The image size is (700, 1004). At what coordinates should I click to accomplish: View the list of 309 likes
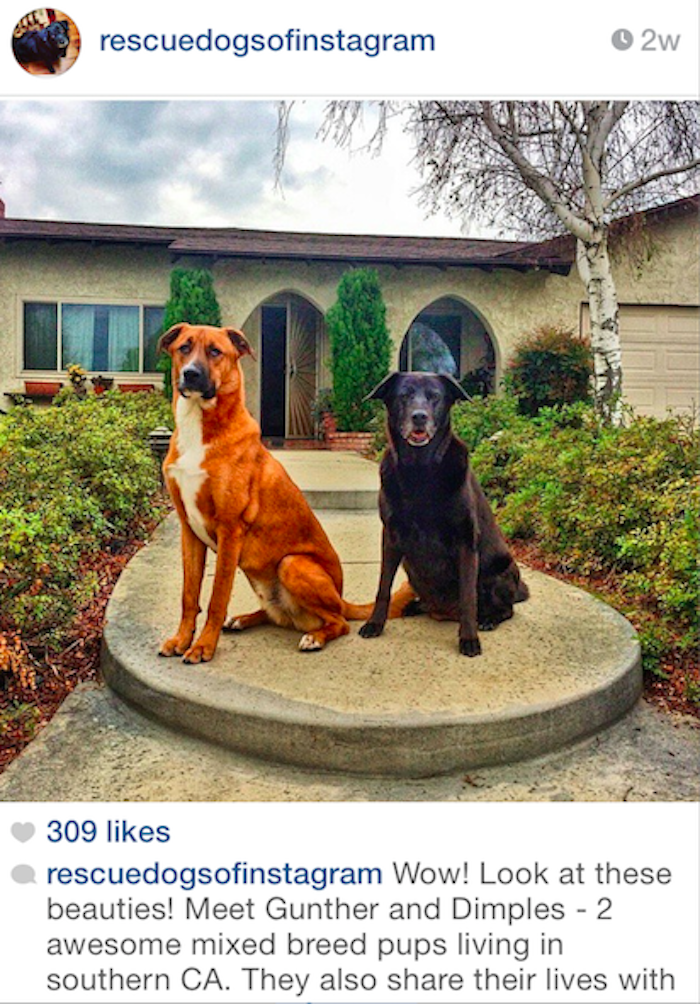click(108, 832)
